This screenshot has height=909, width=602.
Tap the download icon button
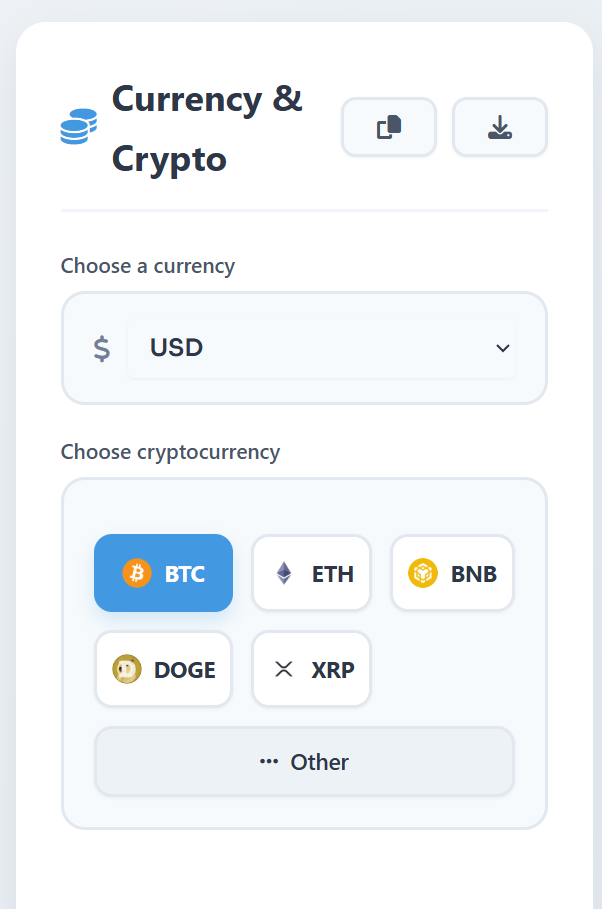click(x=500, y=127)
